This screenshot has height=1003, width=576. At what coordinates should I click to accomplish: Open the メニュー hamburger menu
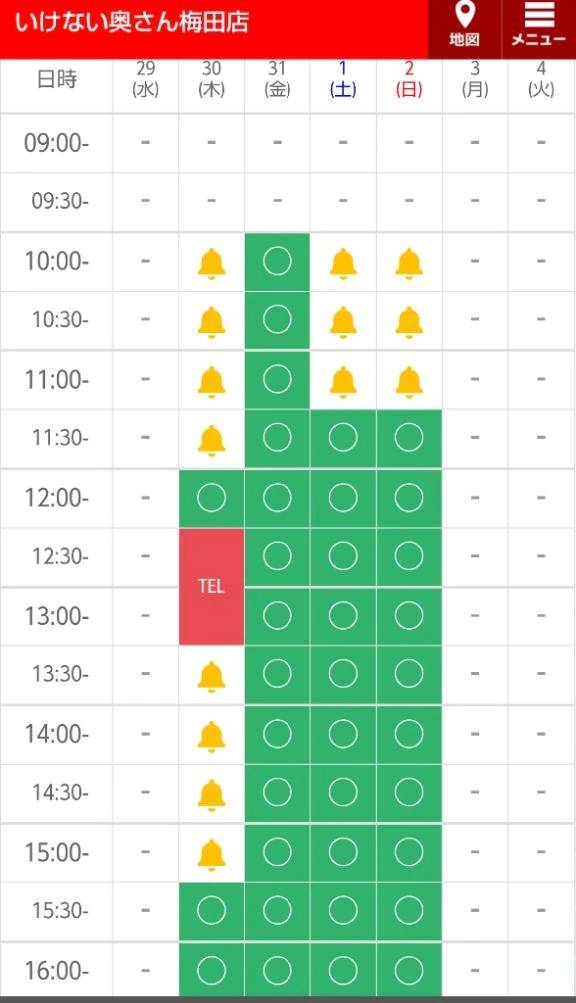(x=539, y=28)
